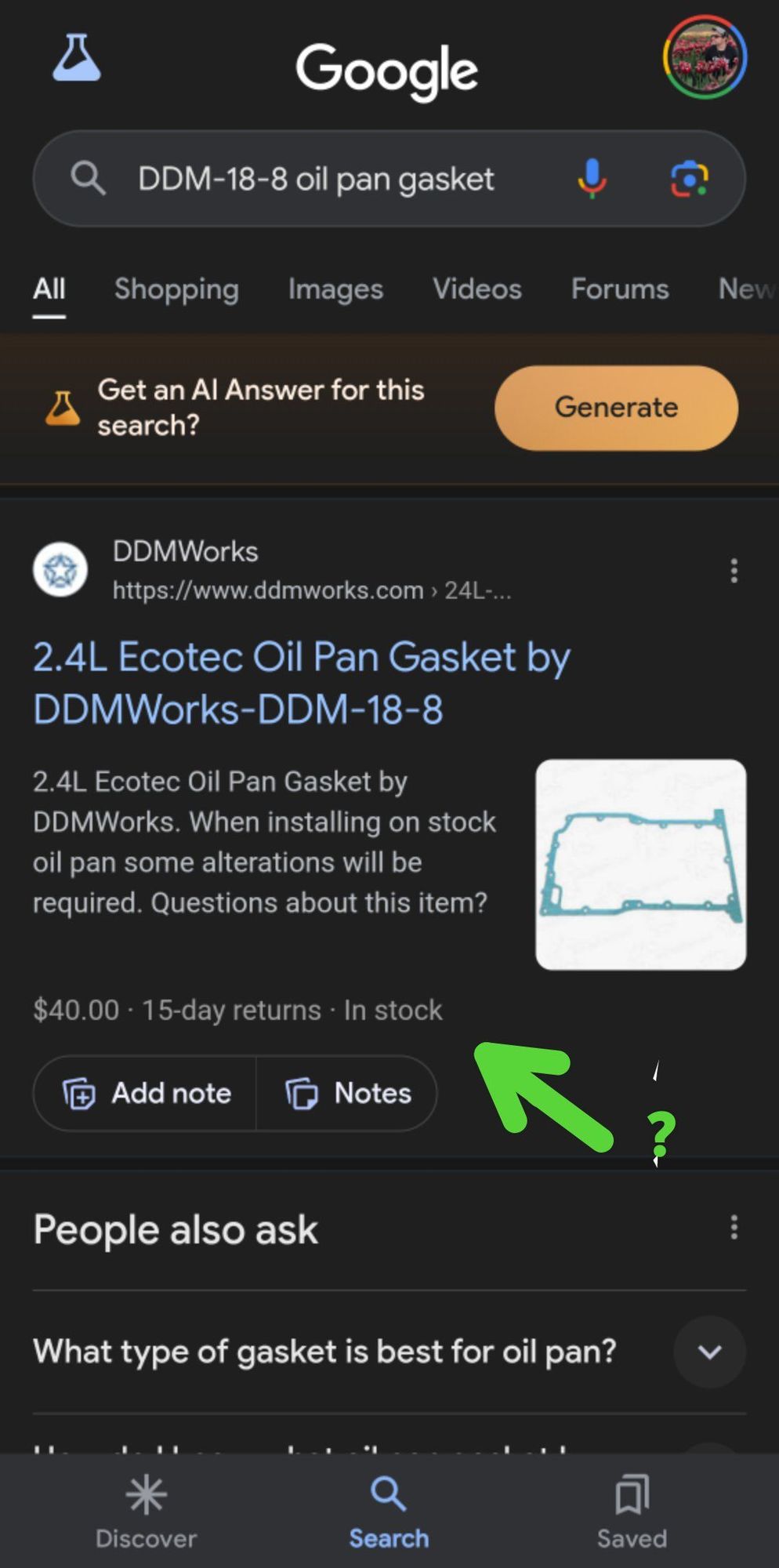This screenshot has width=779, height=1568.
Task: Open more options for the DDMWorks result
Action: click(734, 571)
